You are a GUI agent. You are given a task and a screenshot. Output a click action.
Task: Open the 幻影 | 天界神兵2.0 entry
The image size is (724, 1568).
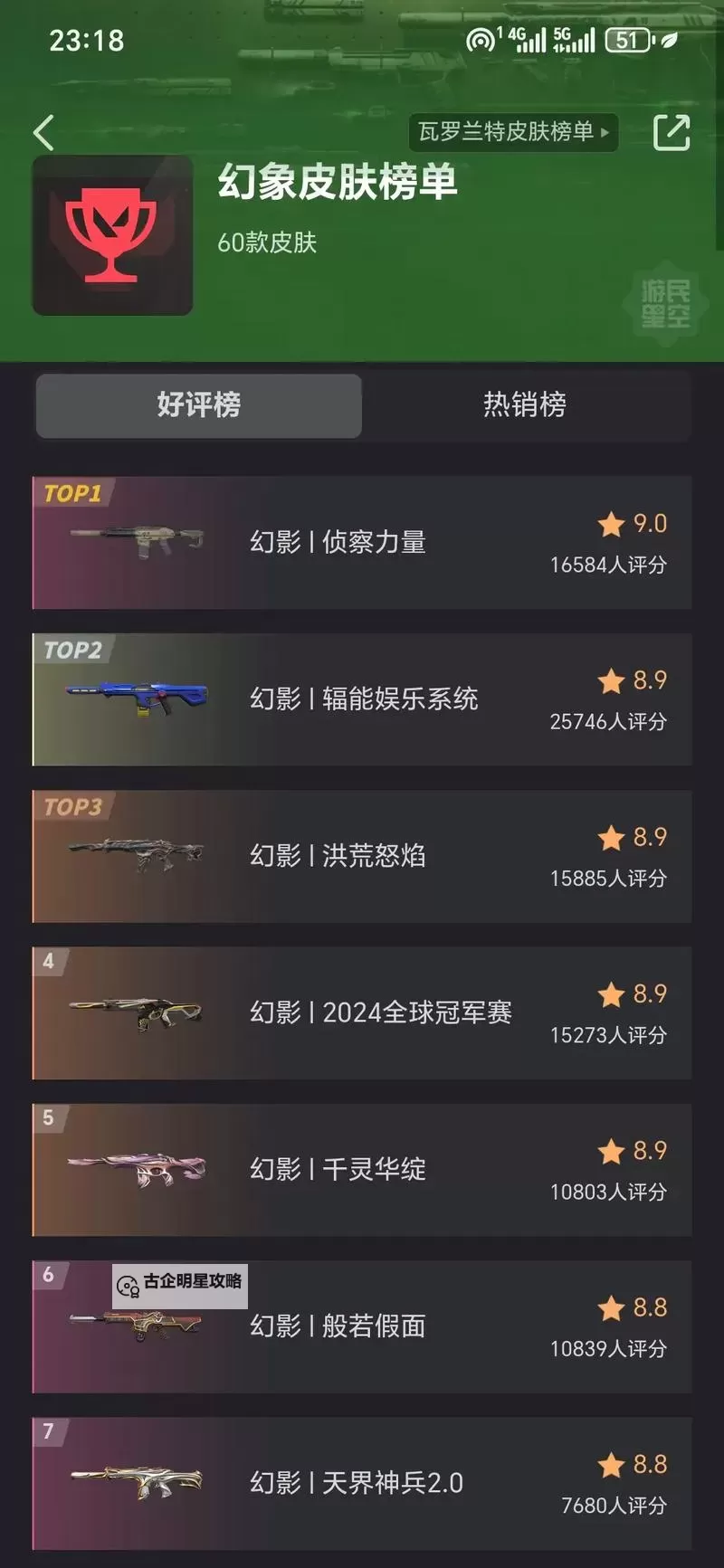click(x=362, y=1483)
